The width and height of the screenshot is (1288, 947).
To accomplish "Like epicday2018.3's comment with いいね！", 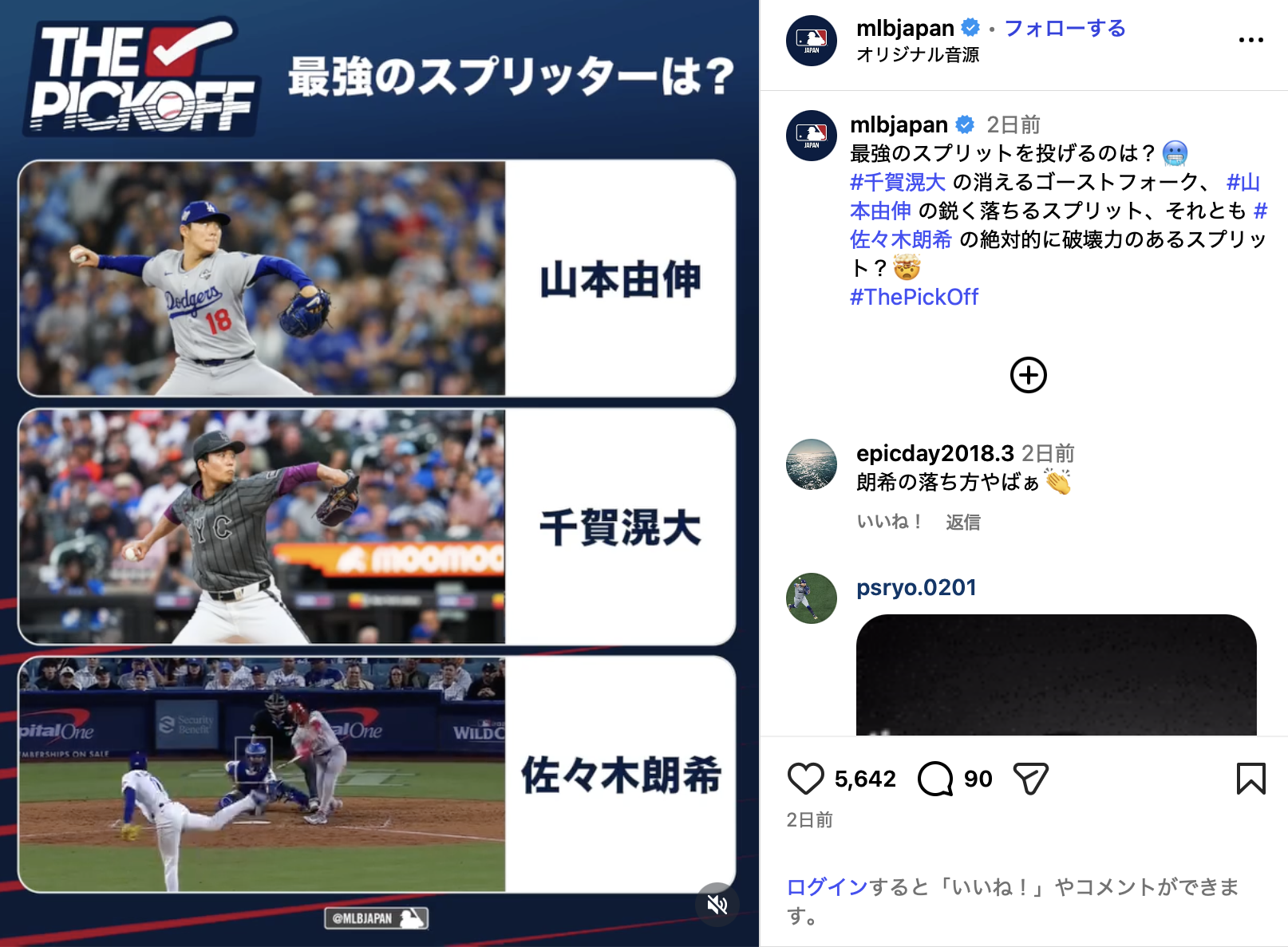I will tap(890, 522).
